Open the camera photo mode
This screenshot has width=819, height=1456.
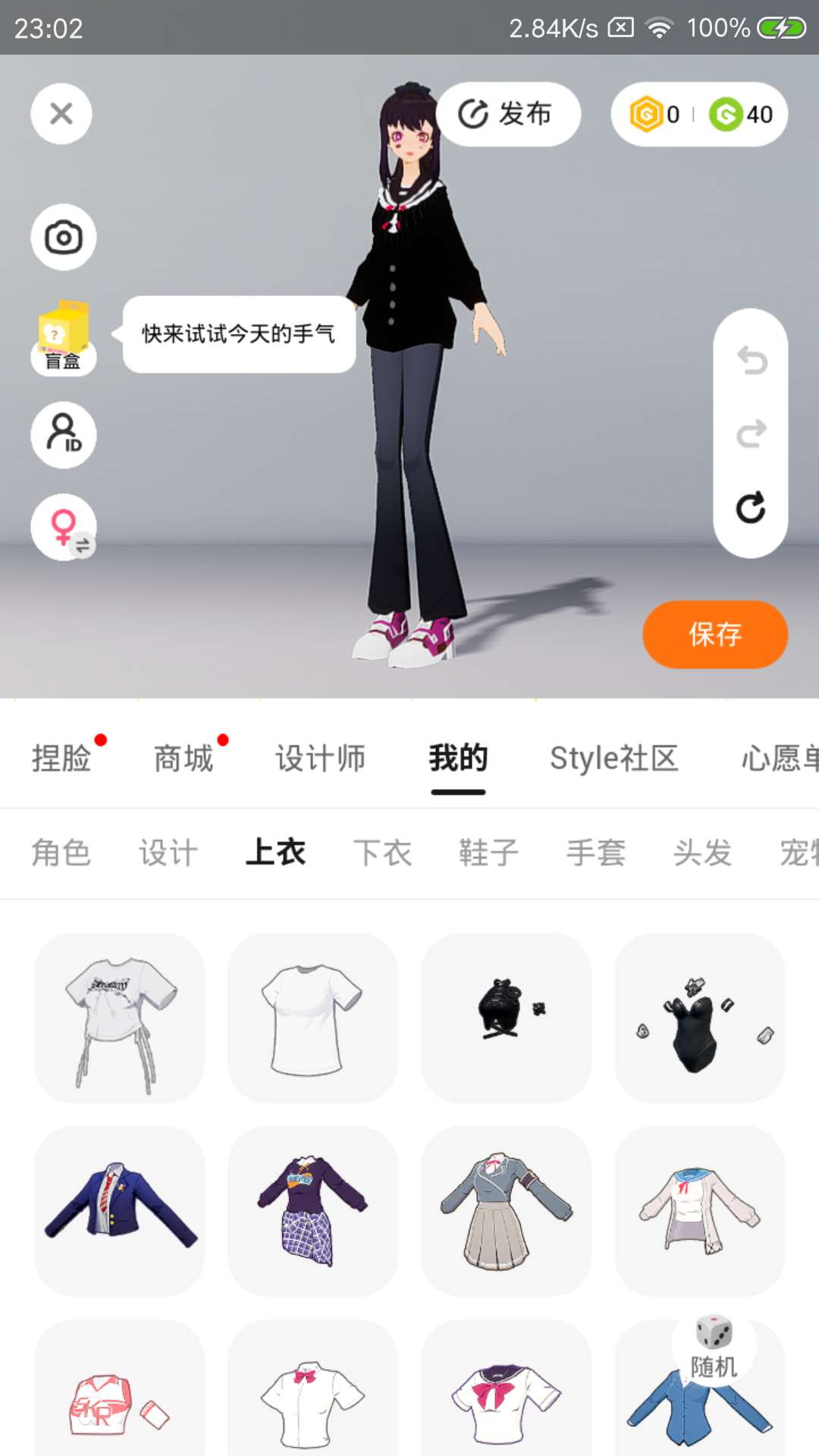(x=64, y=237)
